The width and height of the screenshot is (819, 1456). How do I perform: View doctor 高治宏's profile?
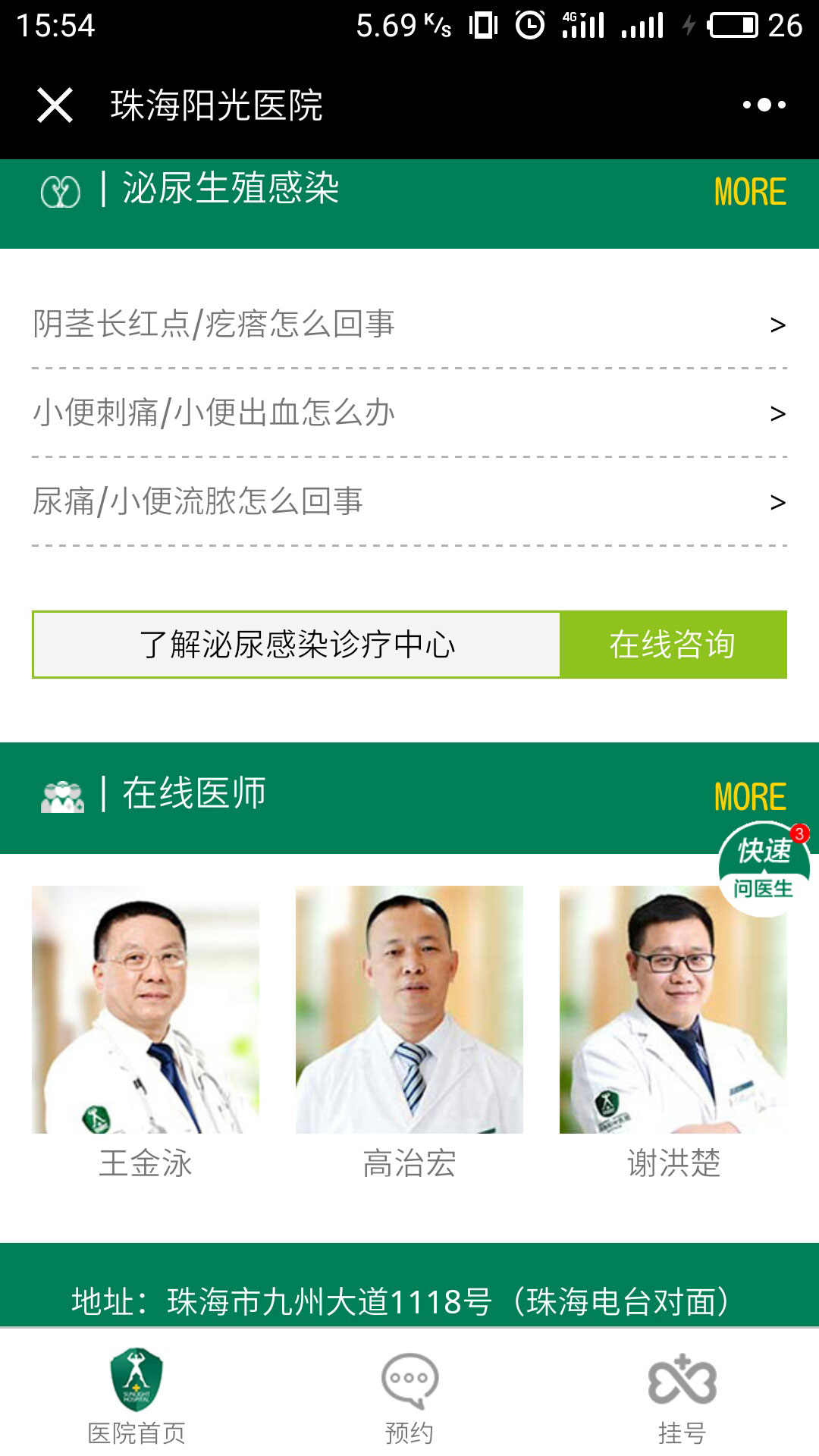(409, 1031)
